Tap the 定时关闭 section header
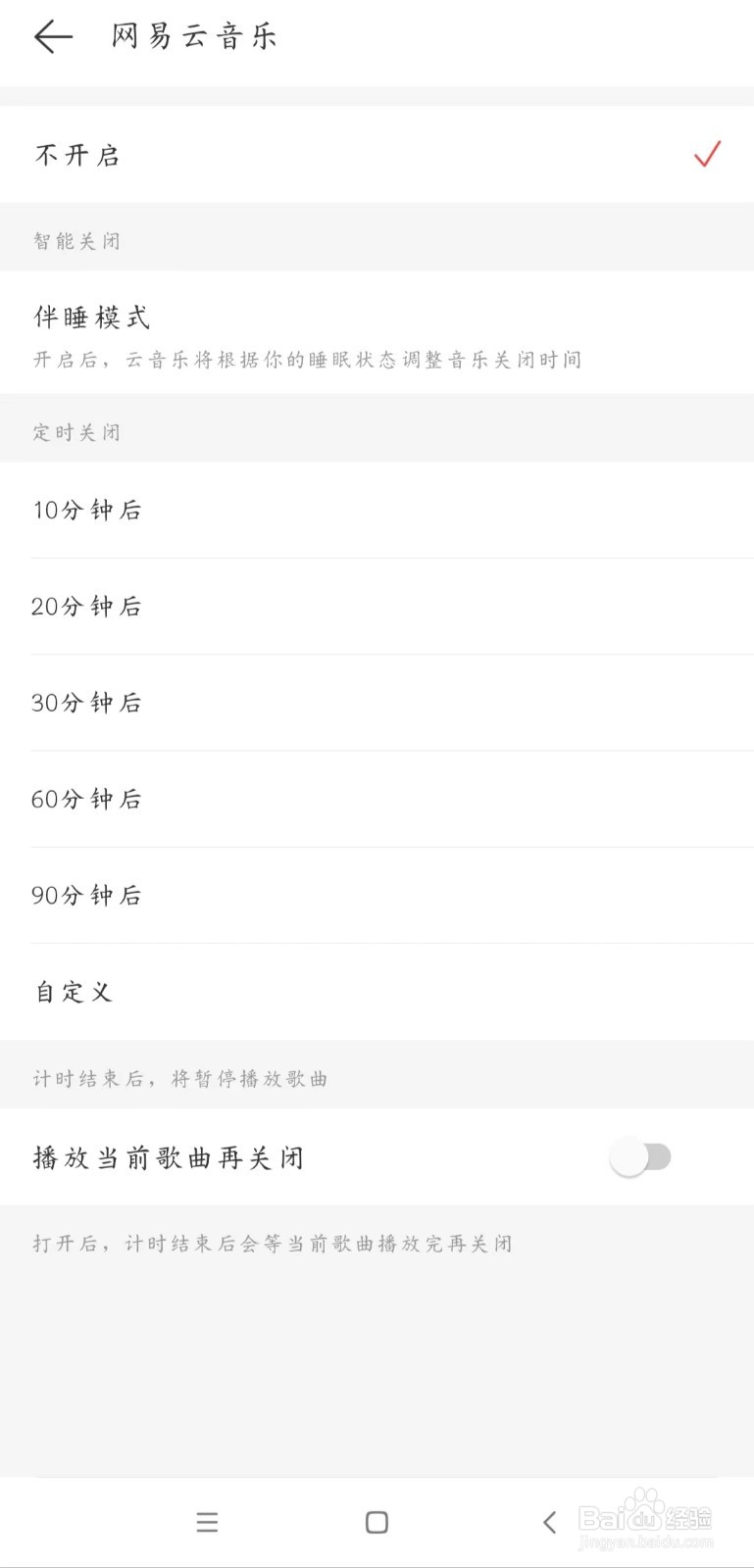This screenshot has width=754, height=1568. click(x=76, y=431)
